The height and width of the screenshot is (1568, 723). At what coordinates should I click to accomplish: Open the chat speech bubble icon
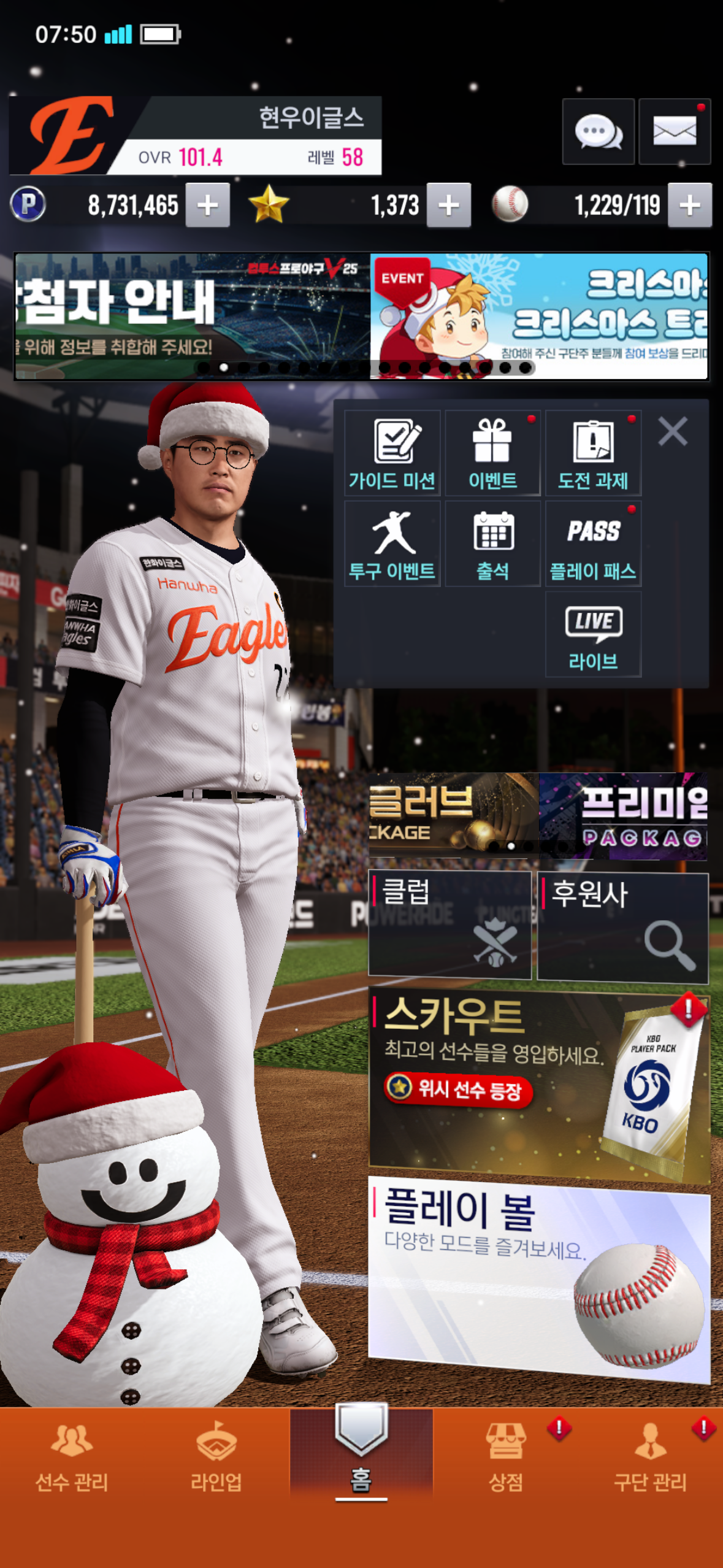coord(598,131)
